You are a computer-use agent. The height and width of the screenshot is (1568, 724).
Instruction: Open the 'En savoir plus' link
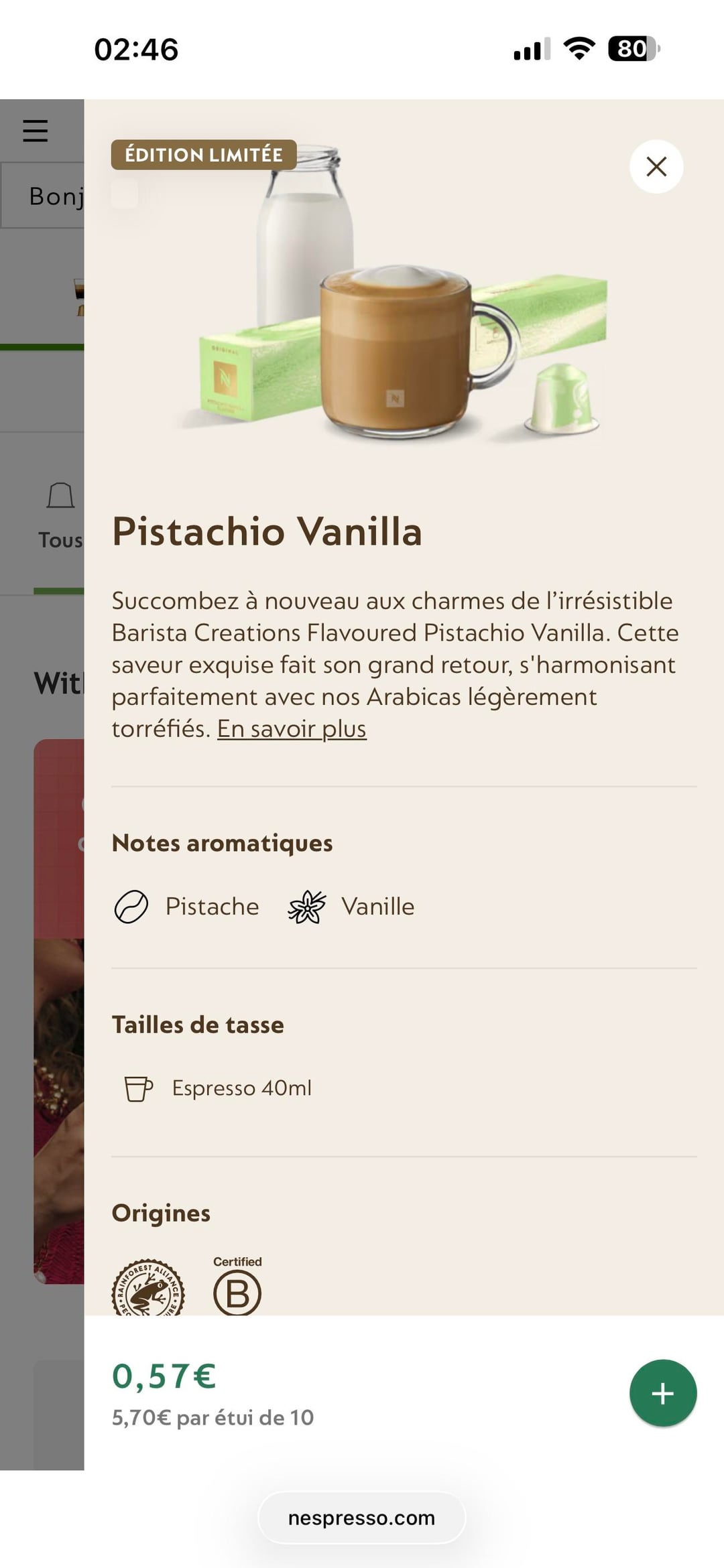pos(292,729)
